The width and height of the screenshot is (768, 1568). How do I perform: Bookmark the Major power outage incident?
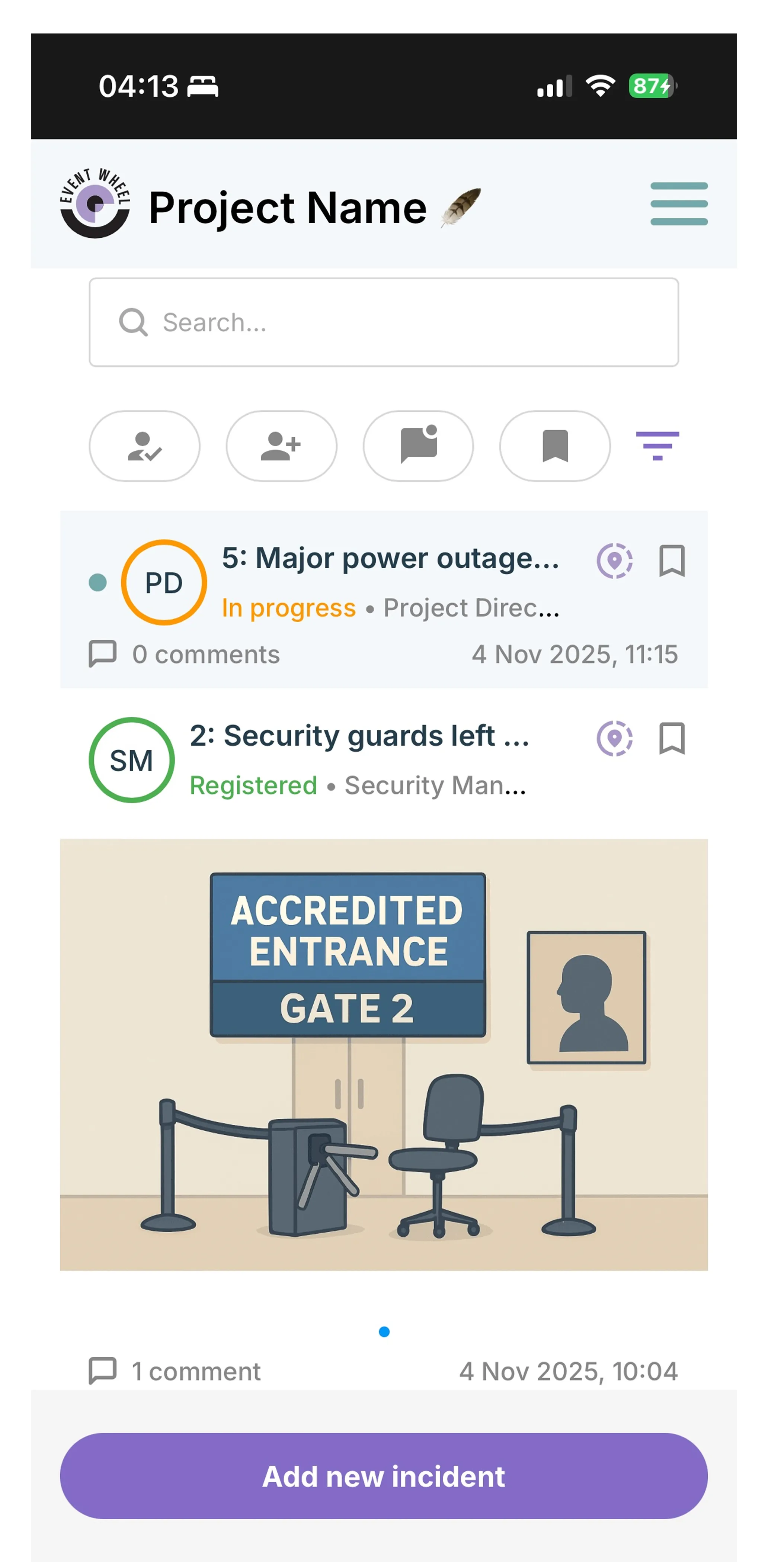671,560
